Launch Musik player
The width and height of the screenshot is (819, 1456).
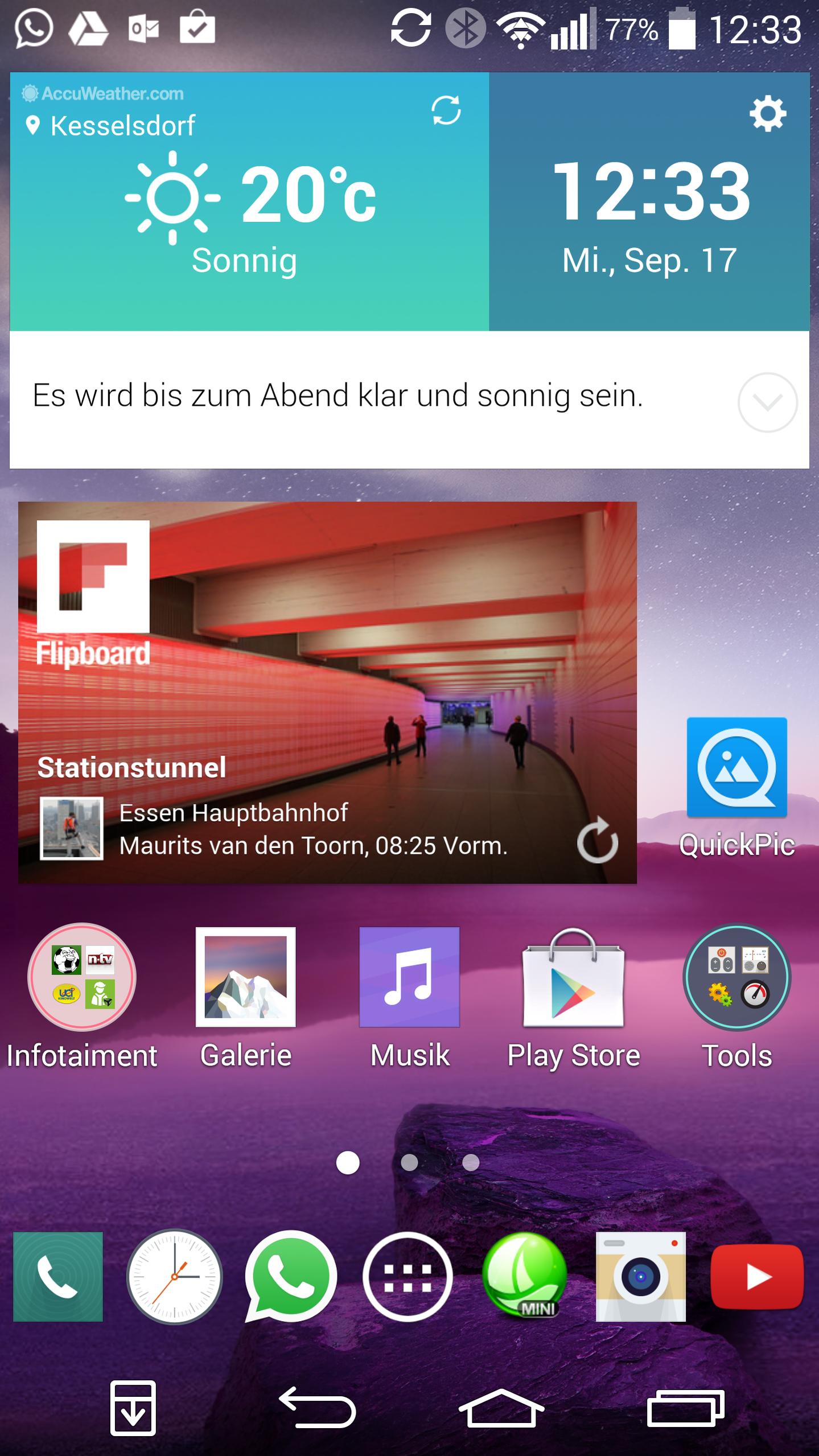(409, 977)
